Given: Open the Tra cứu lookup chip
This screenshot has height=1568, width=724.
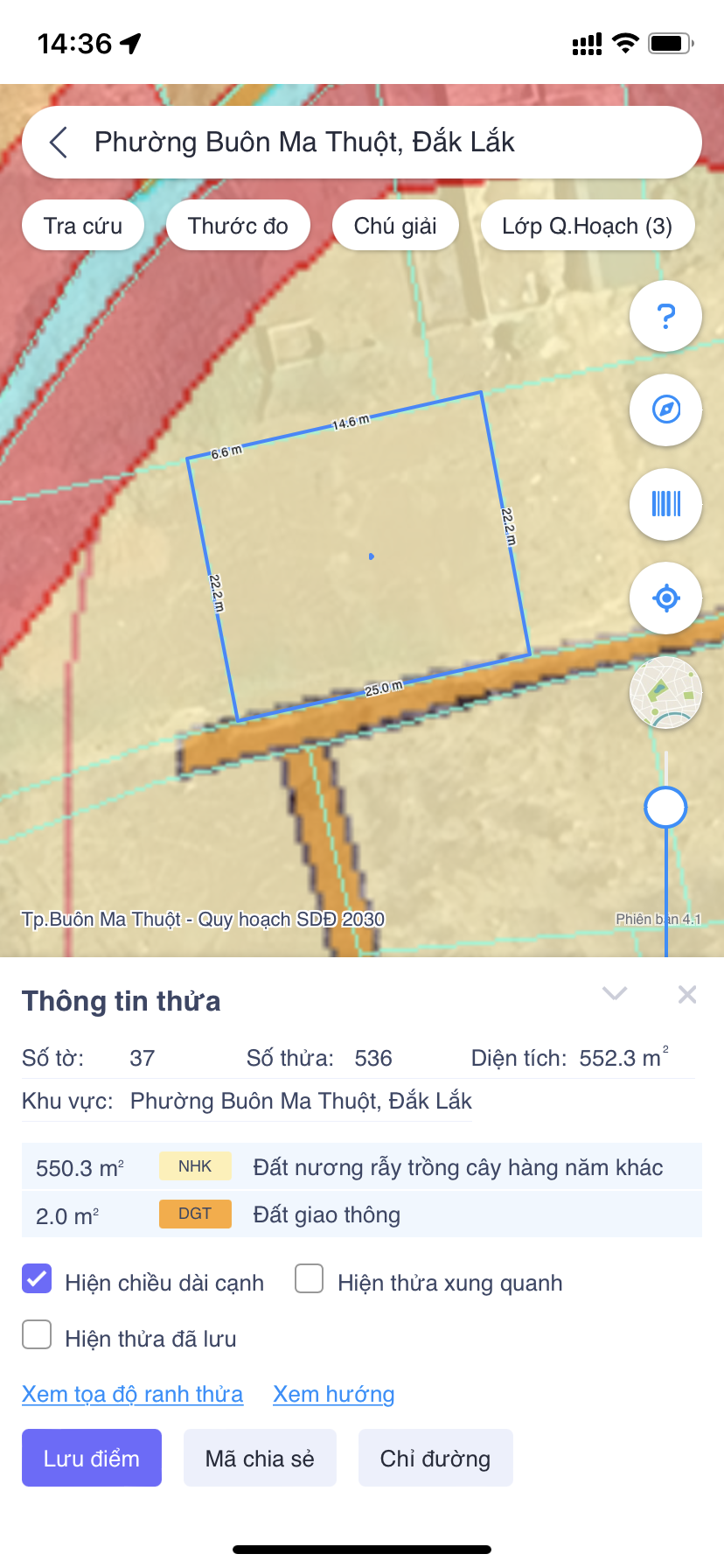Looking at the screenshot, I should click(x=83, y=226).
